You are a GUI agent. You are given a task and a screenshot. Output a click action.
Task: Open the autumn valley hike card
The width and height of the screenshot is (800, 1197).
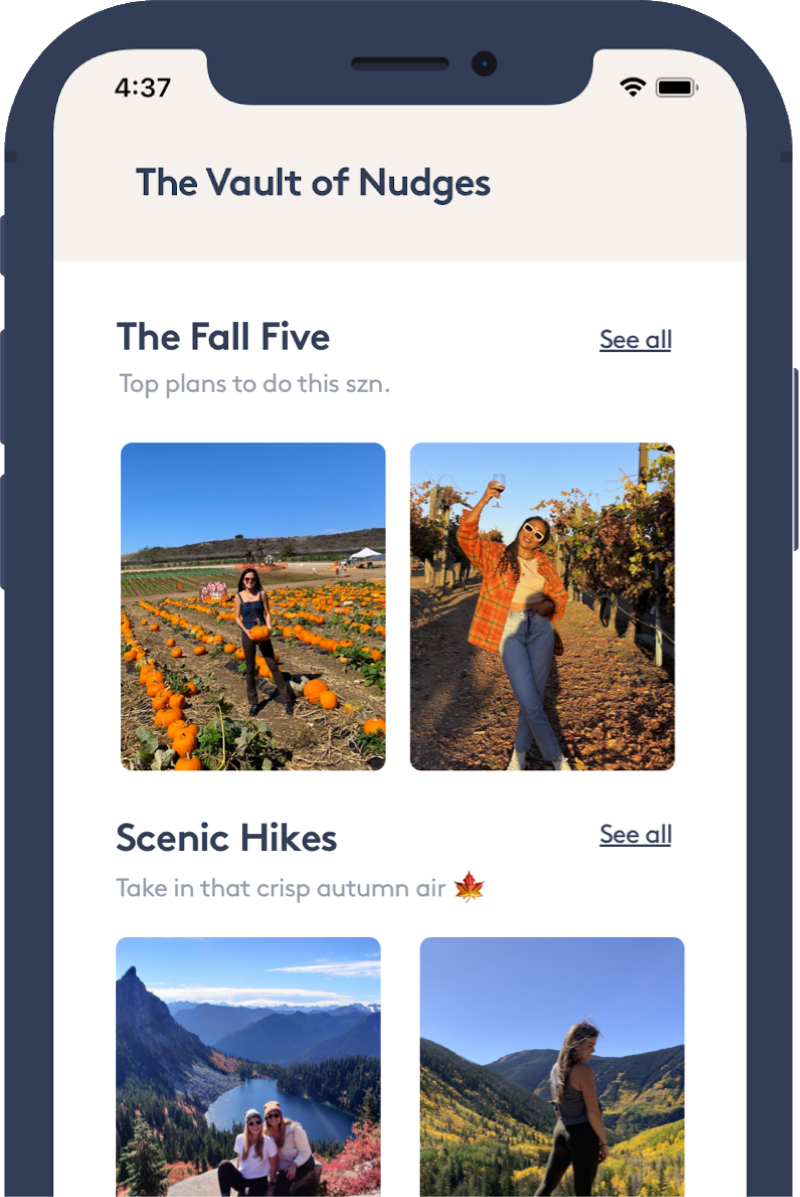[x=552, y=1065]
